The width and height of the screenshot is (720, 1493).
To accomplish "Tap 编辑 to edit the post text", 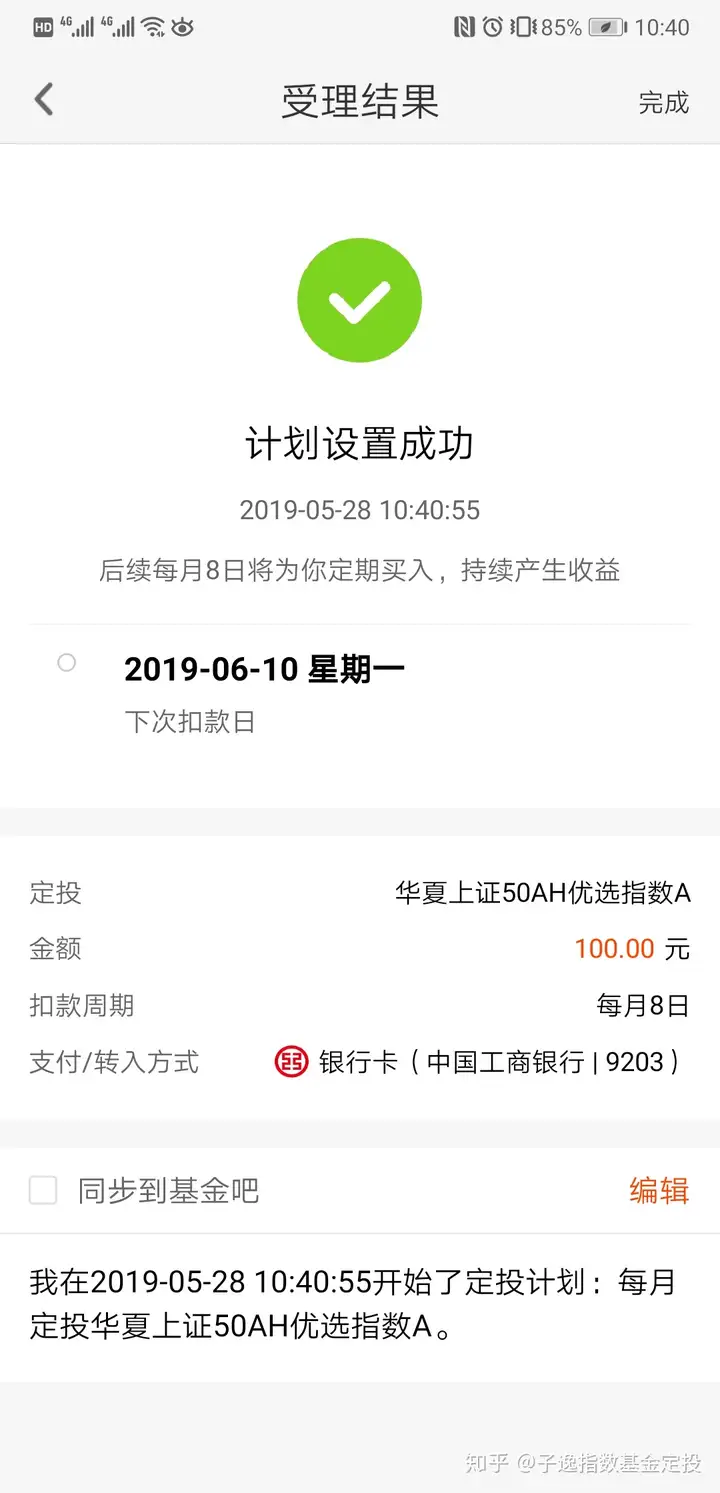I will click(x=659, y=1190).
